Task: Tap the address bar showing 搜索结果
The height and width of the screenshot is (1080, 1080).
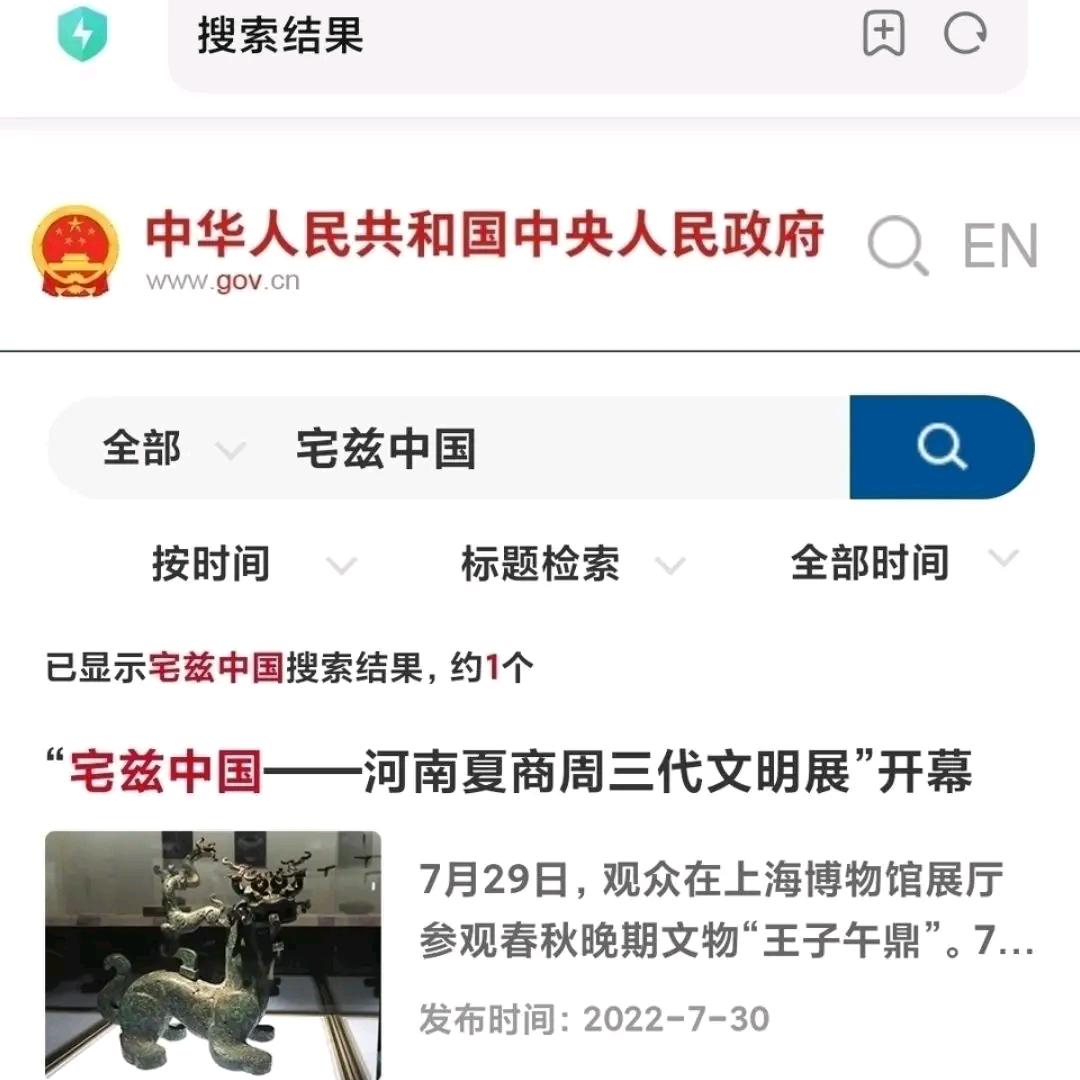Action: (x=500, y=36)
